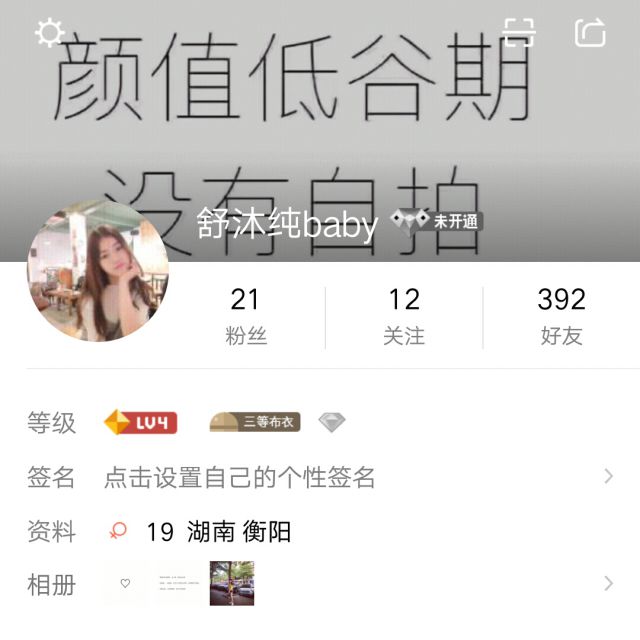
Task: View the 21 粉丝 followers list
Action: coord(245,316)
